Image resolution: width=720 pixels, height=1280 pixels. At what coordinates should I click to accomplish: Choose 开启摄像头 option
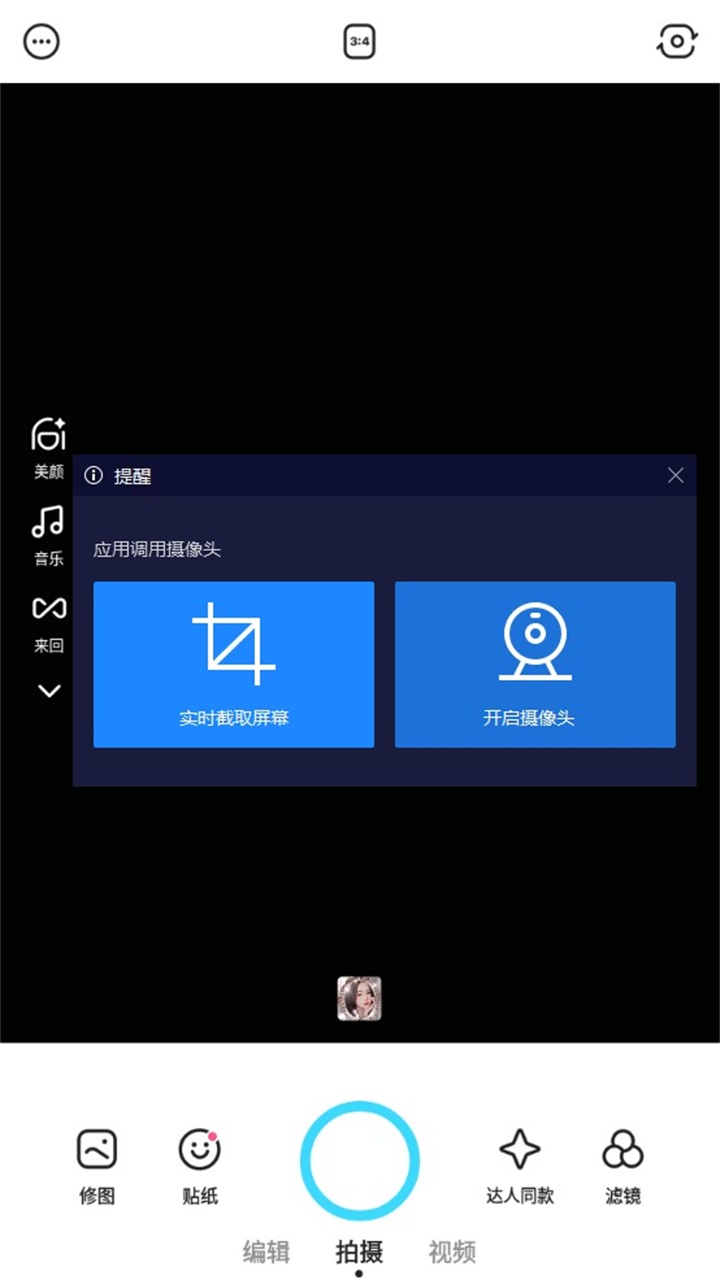click(x=535, y=664)
